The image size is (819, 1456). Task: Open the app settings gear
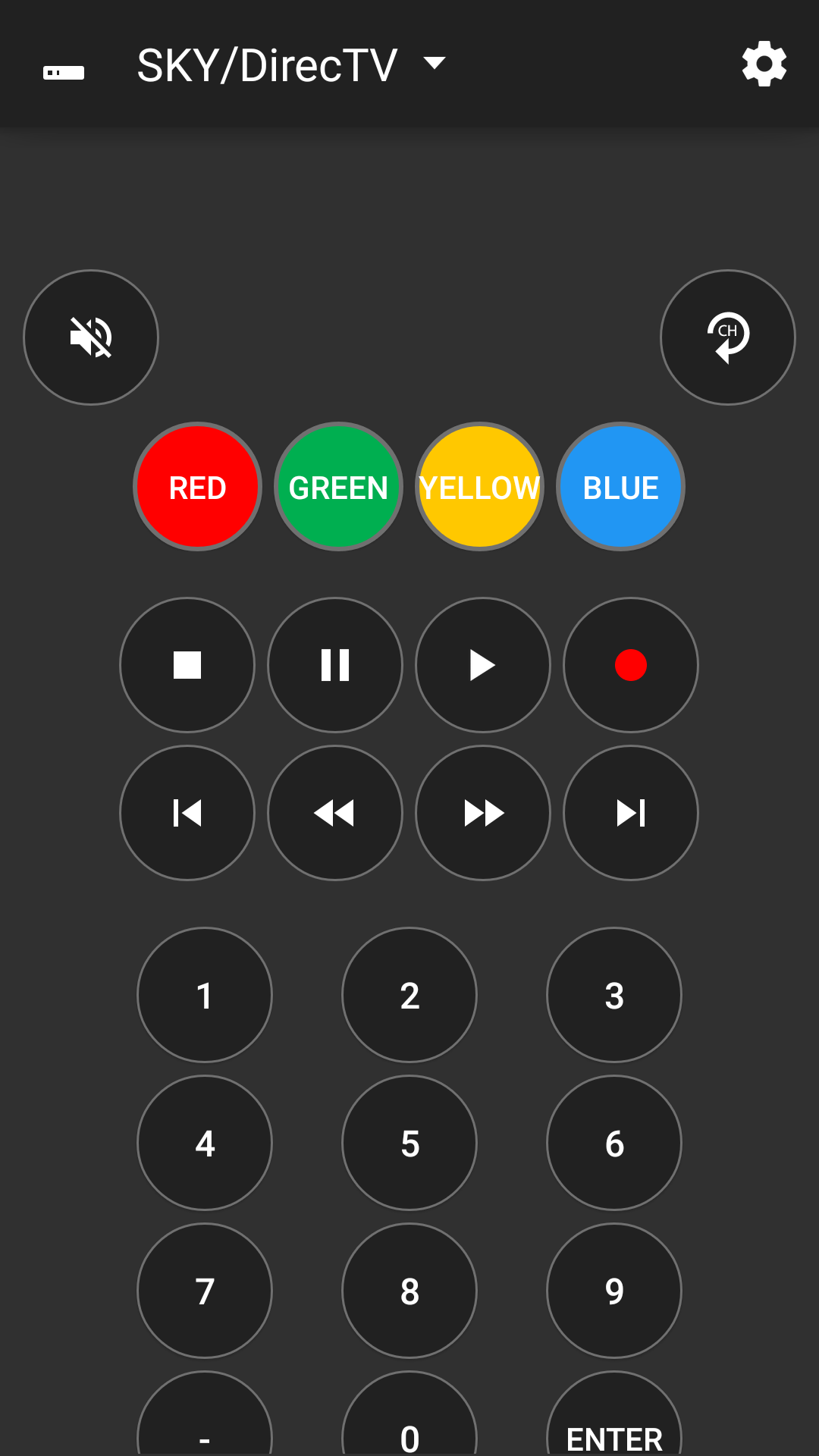764,64
